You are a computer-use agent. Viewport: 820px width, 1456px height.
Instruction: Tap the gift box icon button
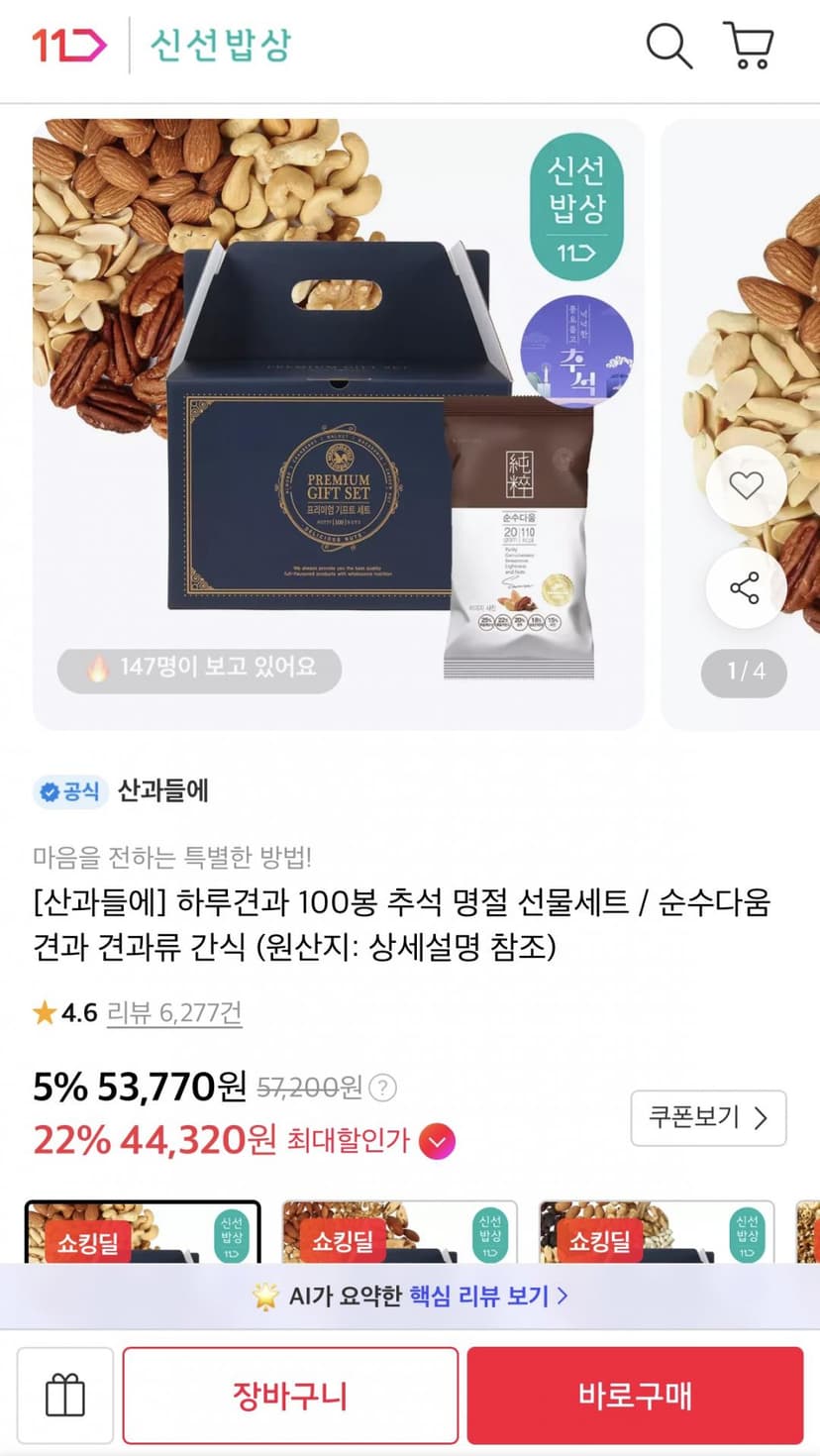pos(65,1396)
